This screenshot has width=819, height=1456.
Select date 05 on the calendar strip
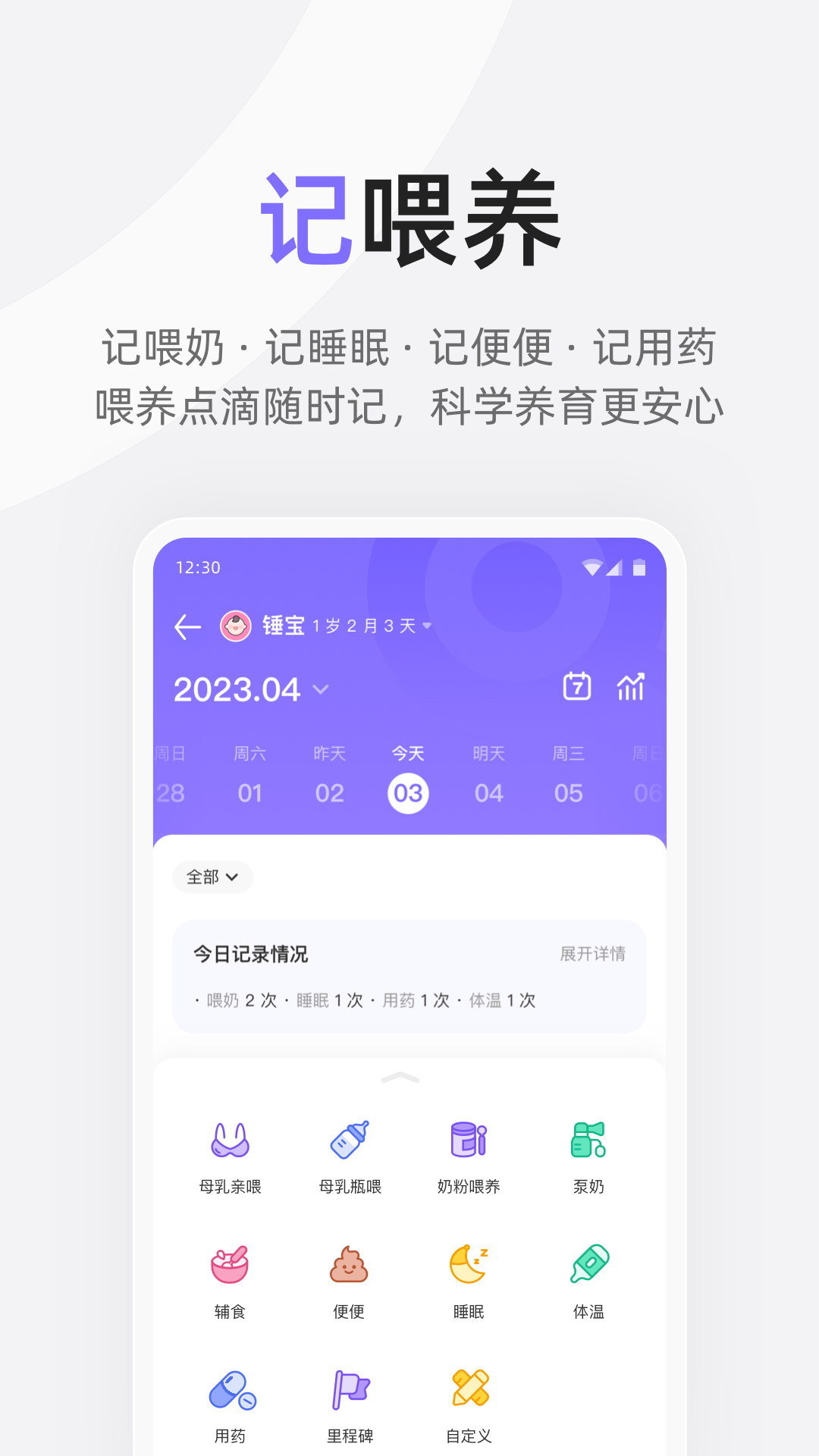(569, 792)
